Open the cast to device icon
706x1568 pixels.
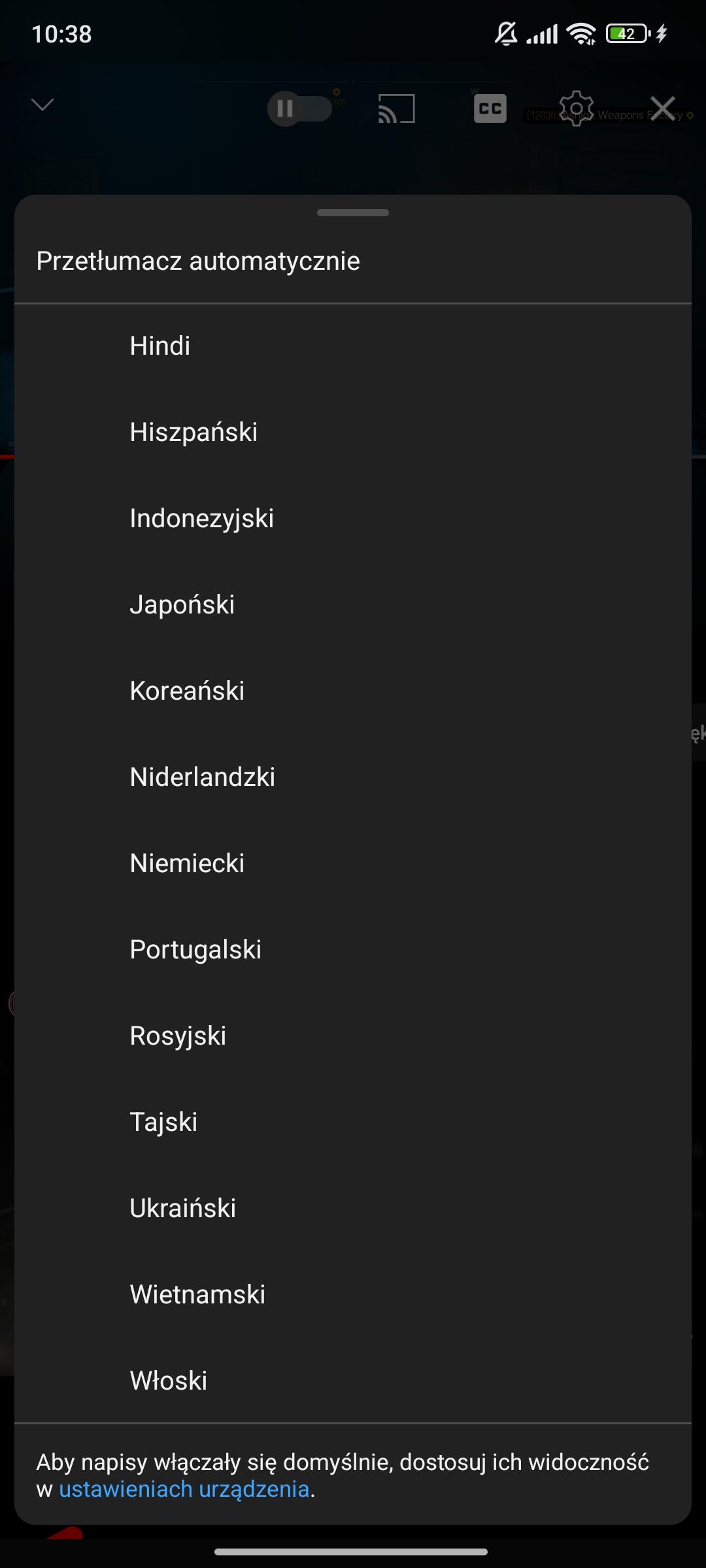click(396, 108)
